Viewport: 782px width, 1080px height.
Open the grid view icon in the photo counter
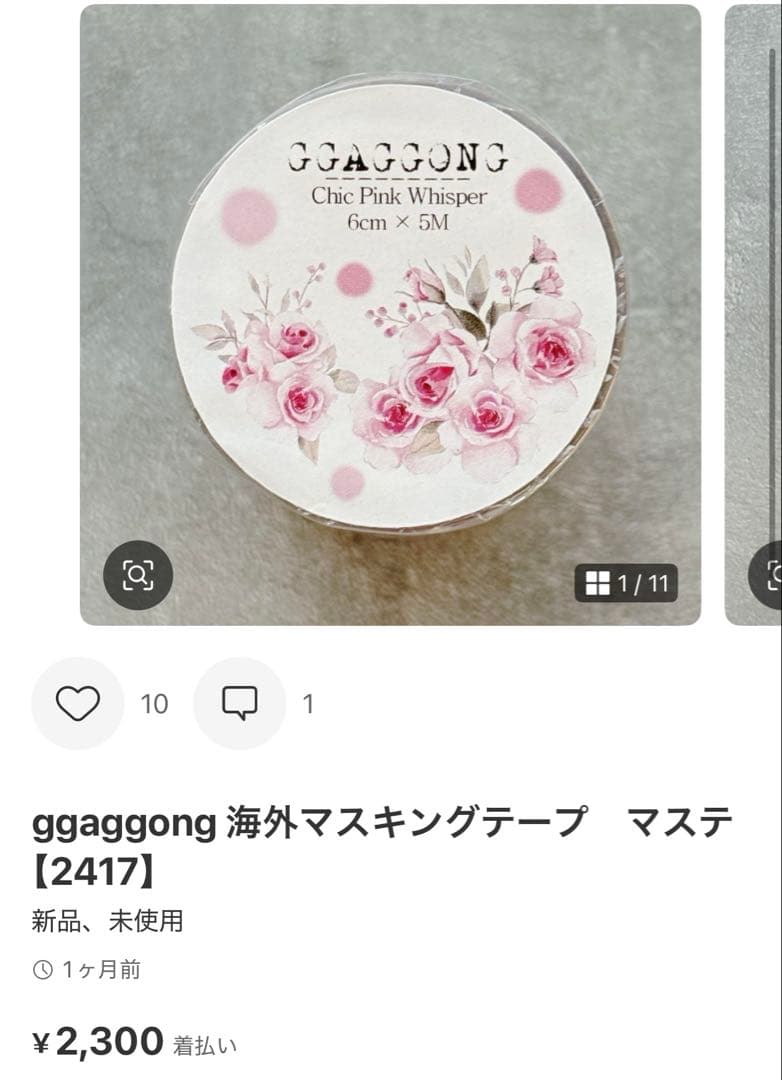coord(600,580)
